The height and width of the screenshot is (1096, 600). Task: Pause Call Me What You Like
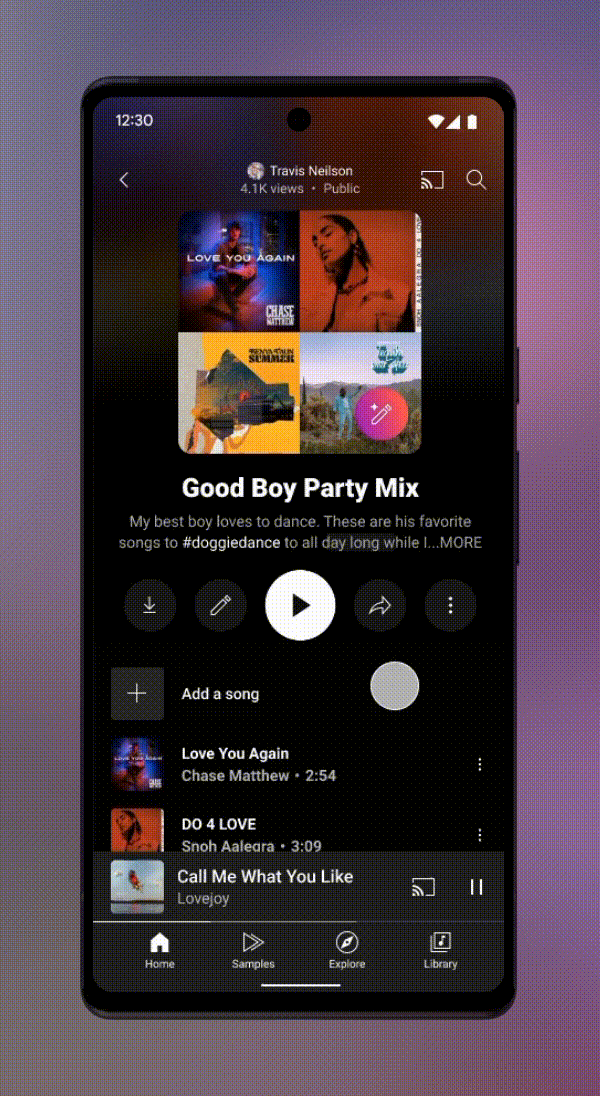[476, 887]
